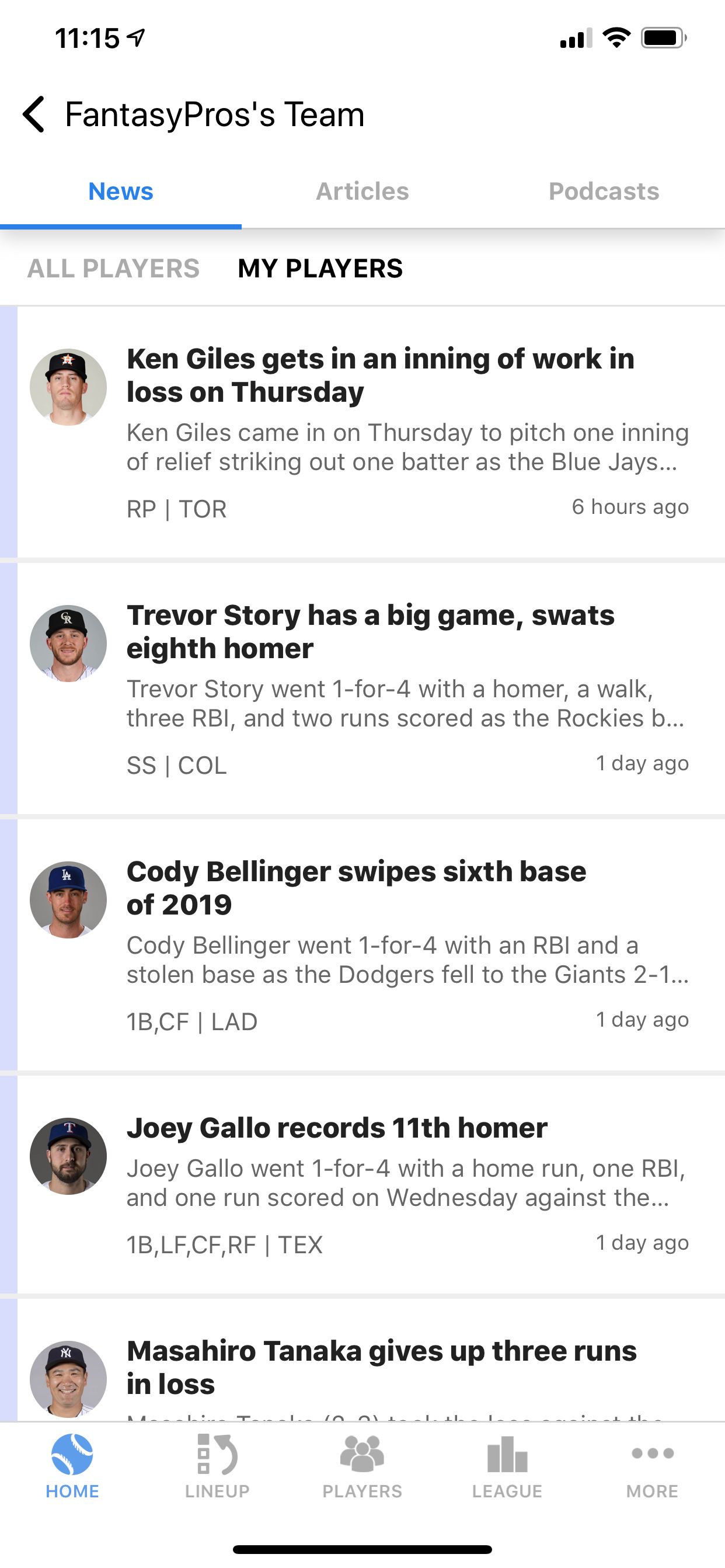Viewport: 725px width, 1568px height.
Task: Open the More menu tab
Action: tap(652, 1467)
